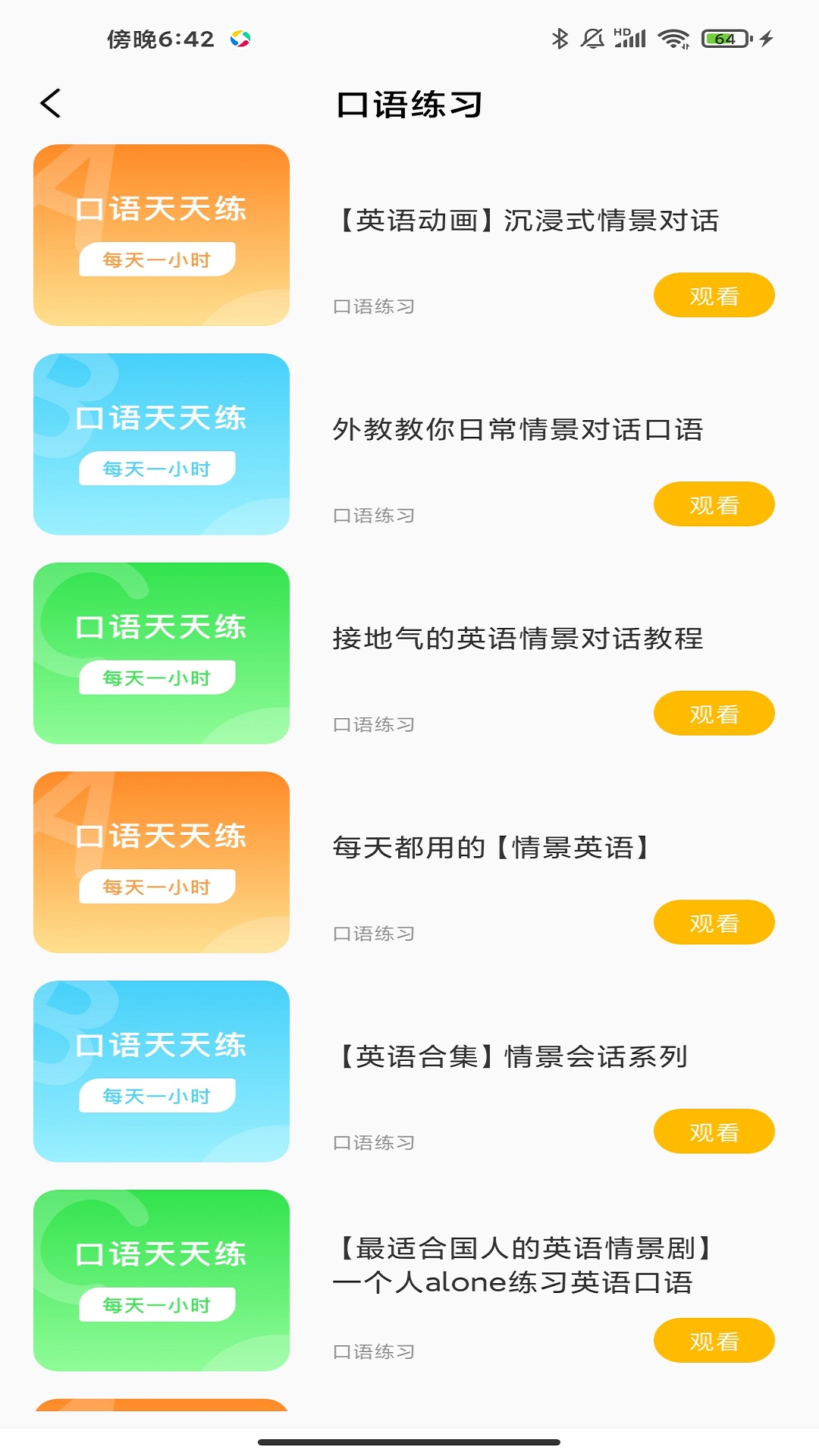Tap 观看 for 【英语合集】情景会话系列
Image resolution: width=819 pixels, height=1456 pixels.
714,1131
